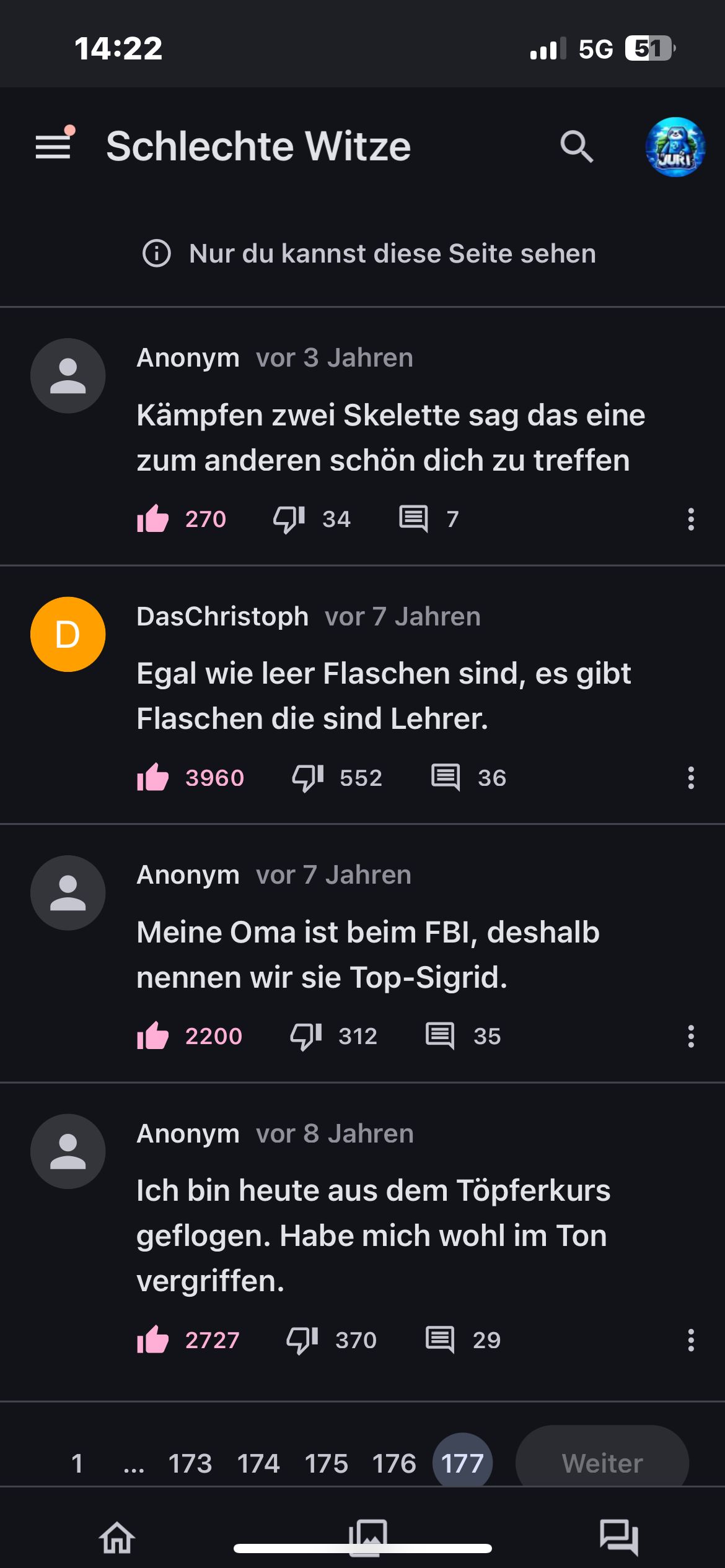Open the profile avatar
This screenshot has width=725, height=1568.
(675, 147)
